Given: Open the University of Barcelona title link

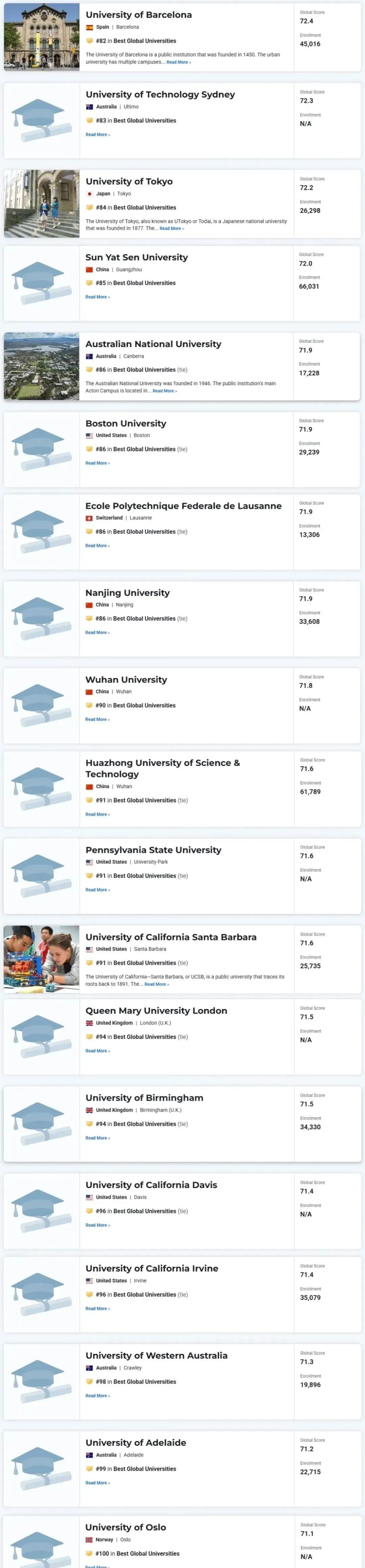Looking at the screenshot, I should tap(138, 15).
